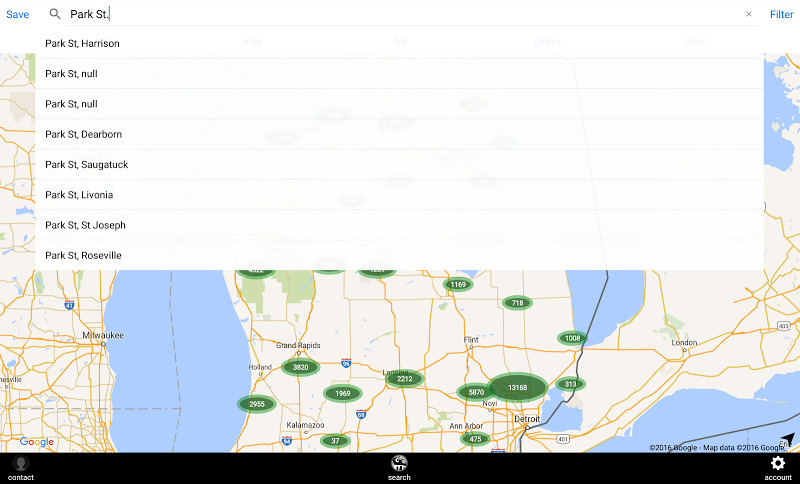Open the 2955 map cluster

(x=257, y=404)
